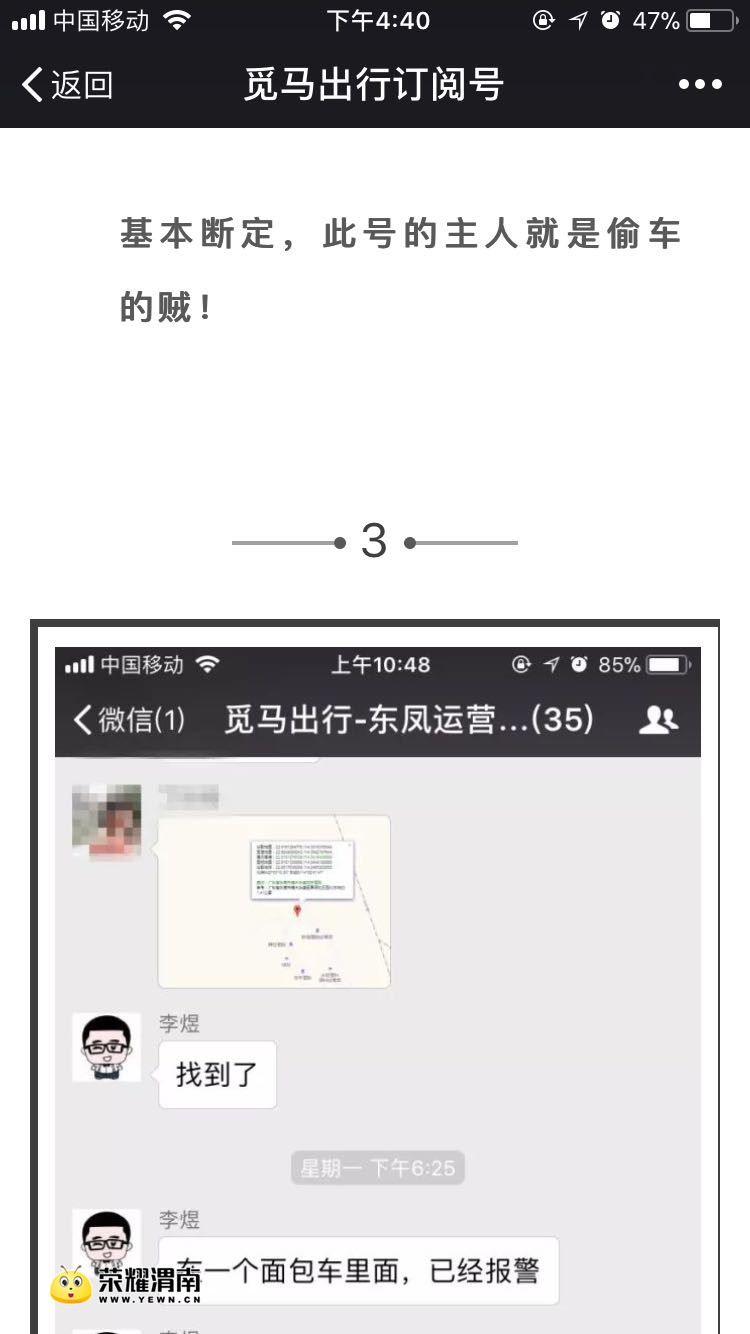This screenshot has width=750, height=1334.
Task: Open the three-dot overflow menu
Action: pyautogui.click(x=700, y=85)
